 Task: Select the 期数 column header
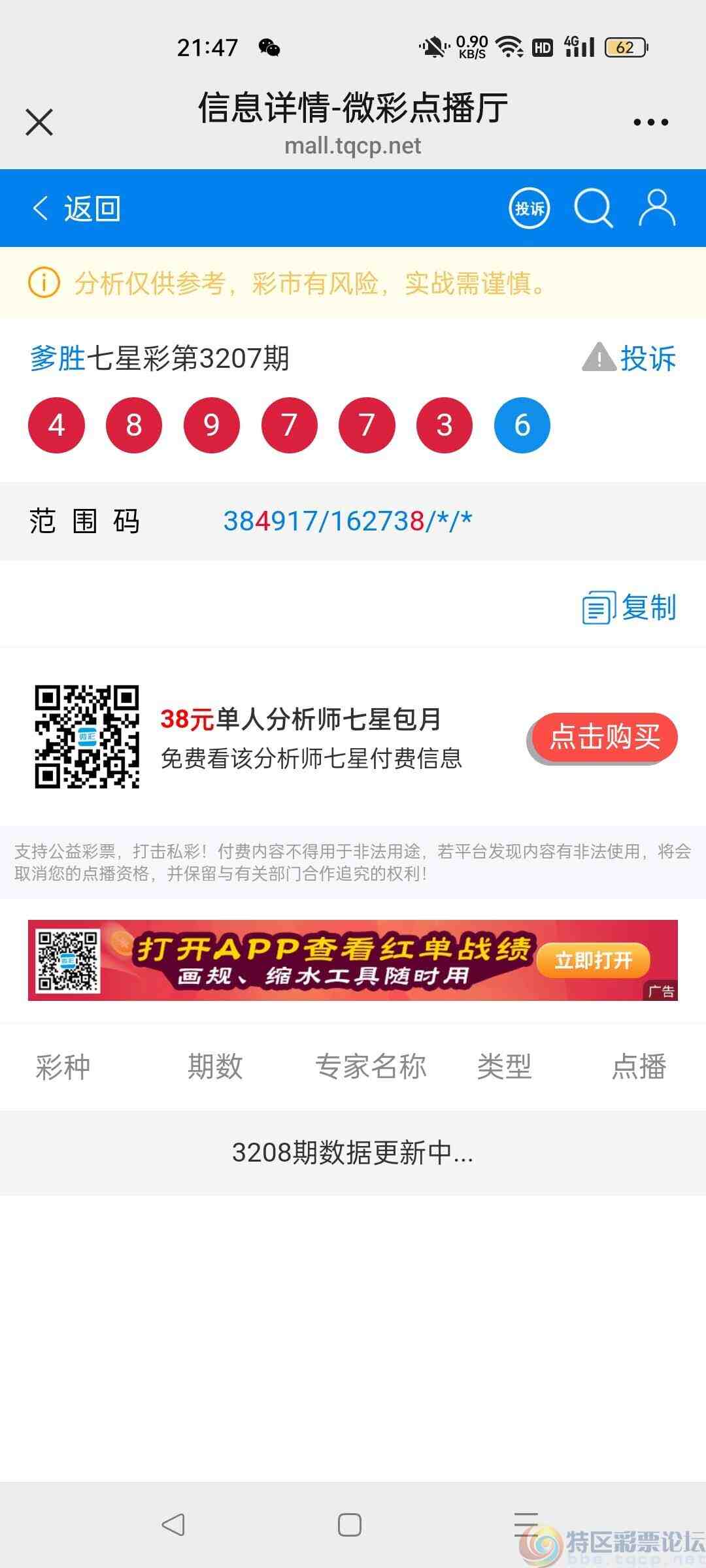pyautogui.click(x=216, y=1066)
